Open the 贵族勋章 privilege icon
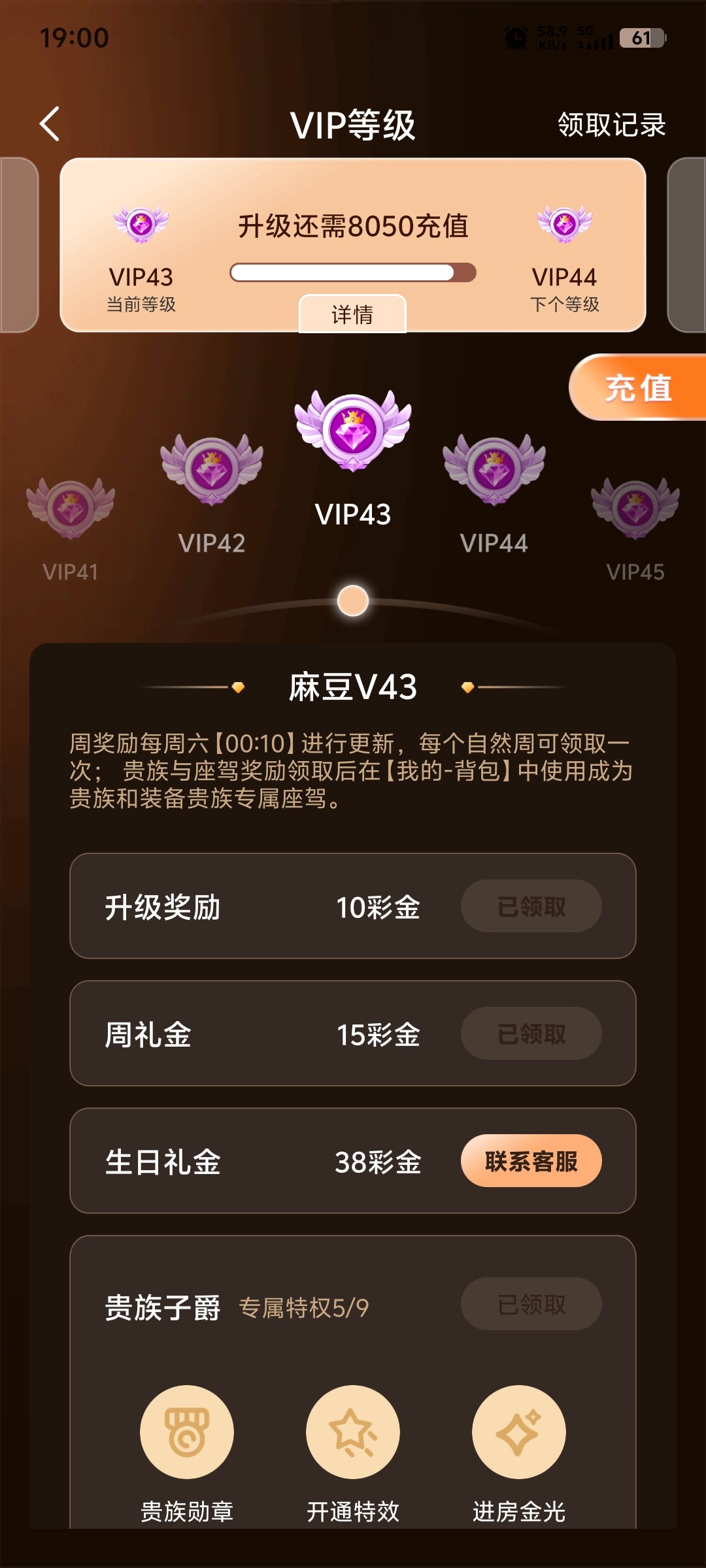 (187, 1432)
